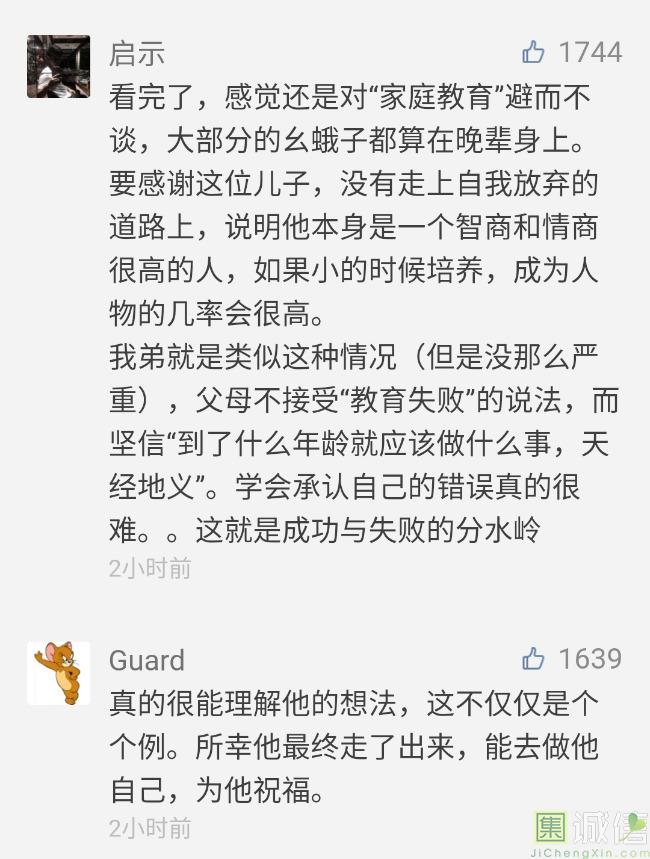Open Guard's profile avatar
This screenshot has width=650, height=859.
point(58,673)
